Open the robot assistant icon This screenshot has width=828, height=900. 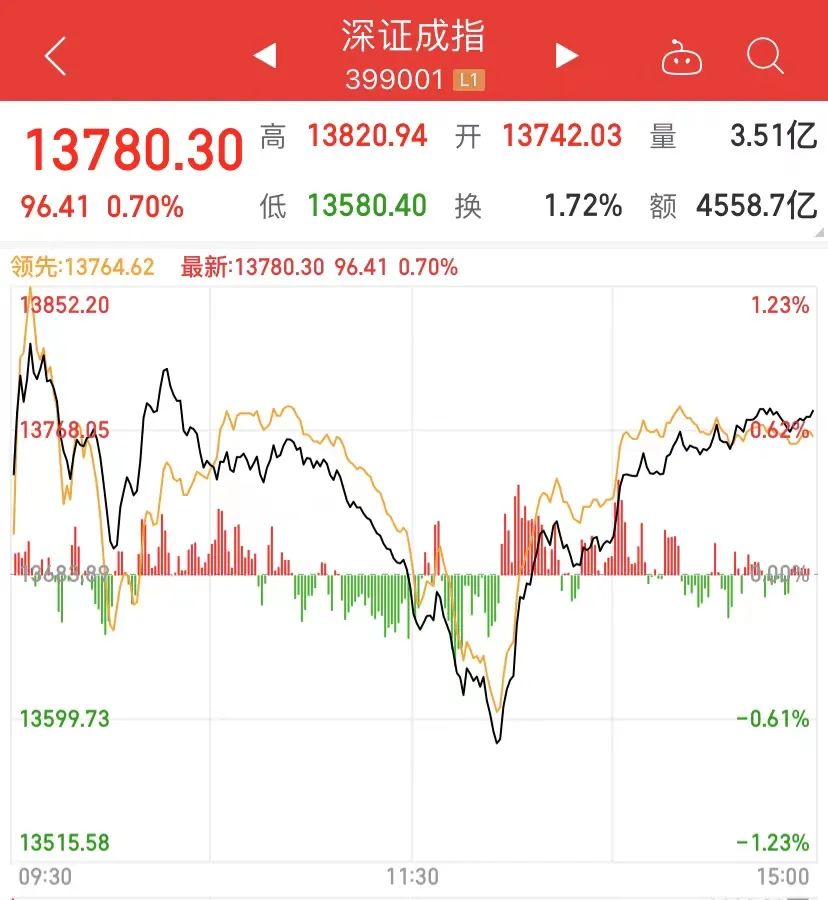(x=682, y=58)
